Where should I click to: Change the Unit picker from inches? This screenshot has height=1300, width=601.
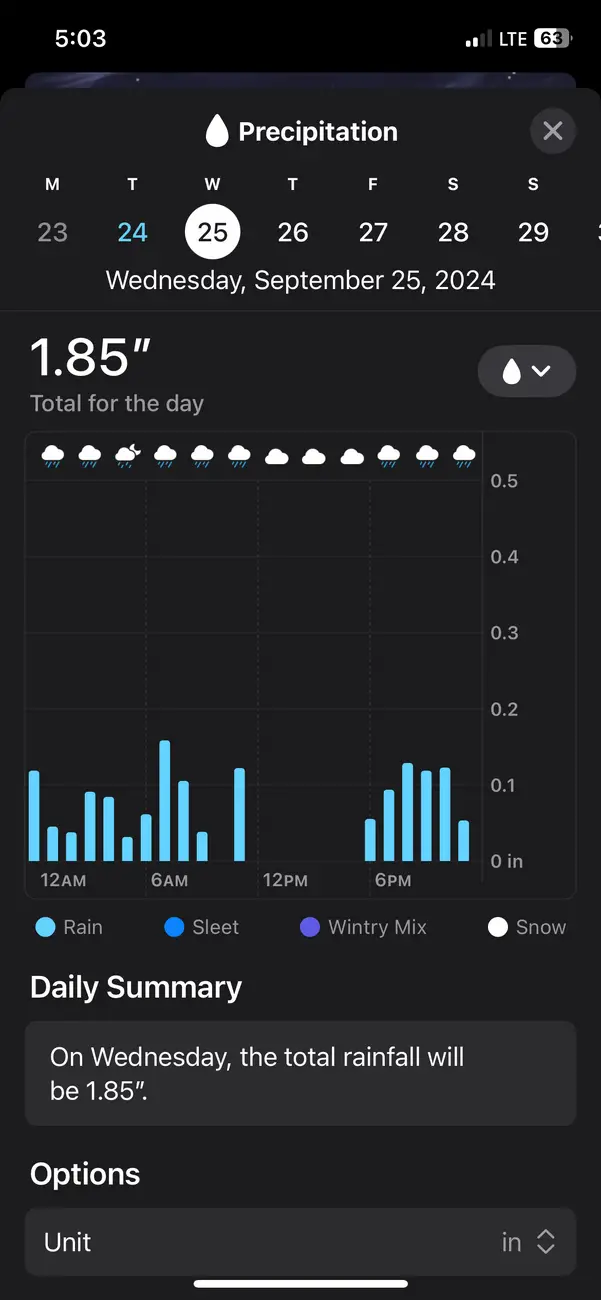click(300, 1242)
